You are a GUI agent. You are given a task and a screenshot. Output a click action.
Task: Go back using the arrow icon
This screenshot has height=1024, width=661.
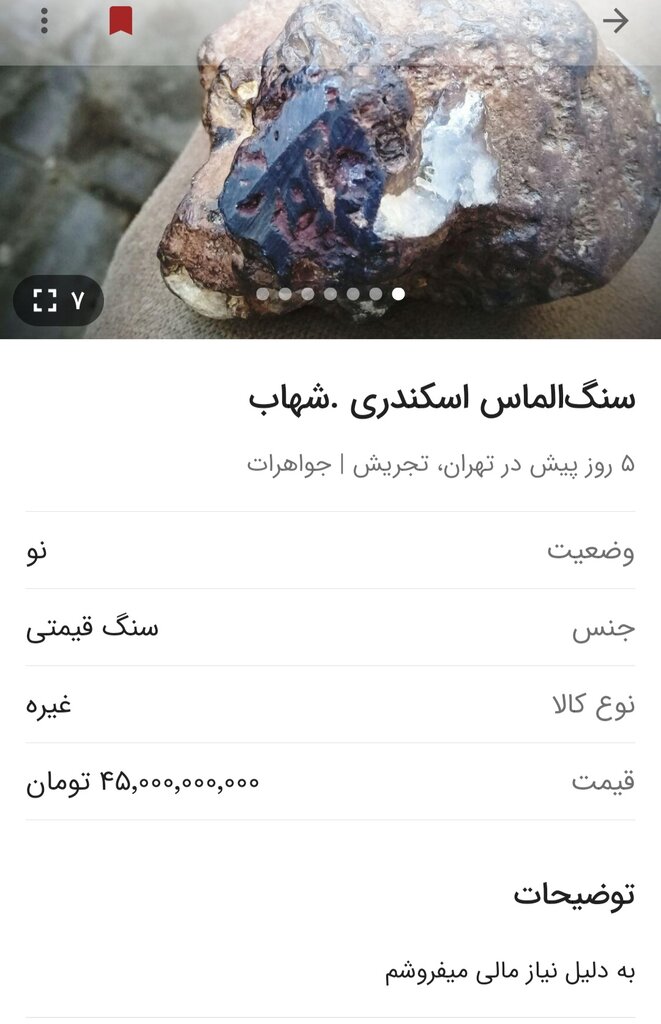[616, 21]
